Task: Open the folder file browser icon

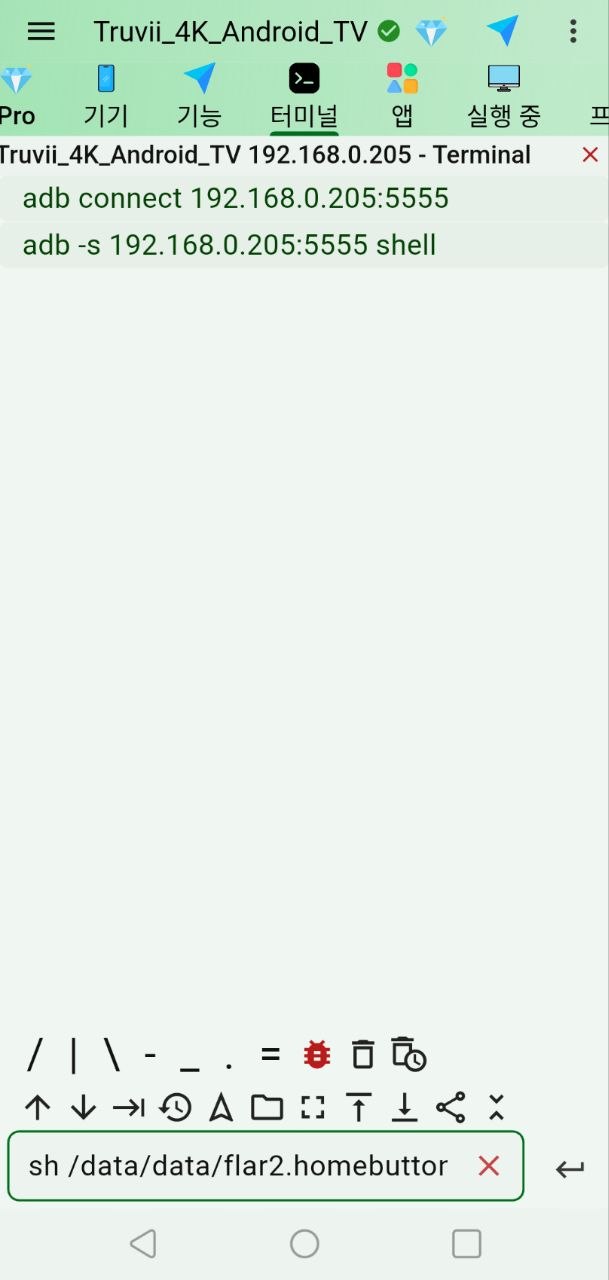Action: point(266,1107)
